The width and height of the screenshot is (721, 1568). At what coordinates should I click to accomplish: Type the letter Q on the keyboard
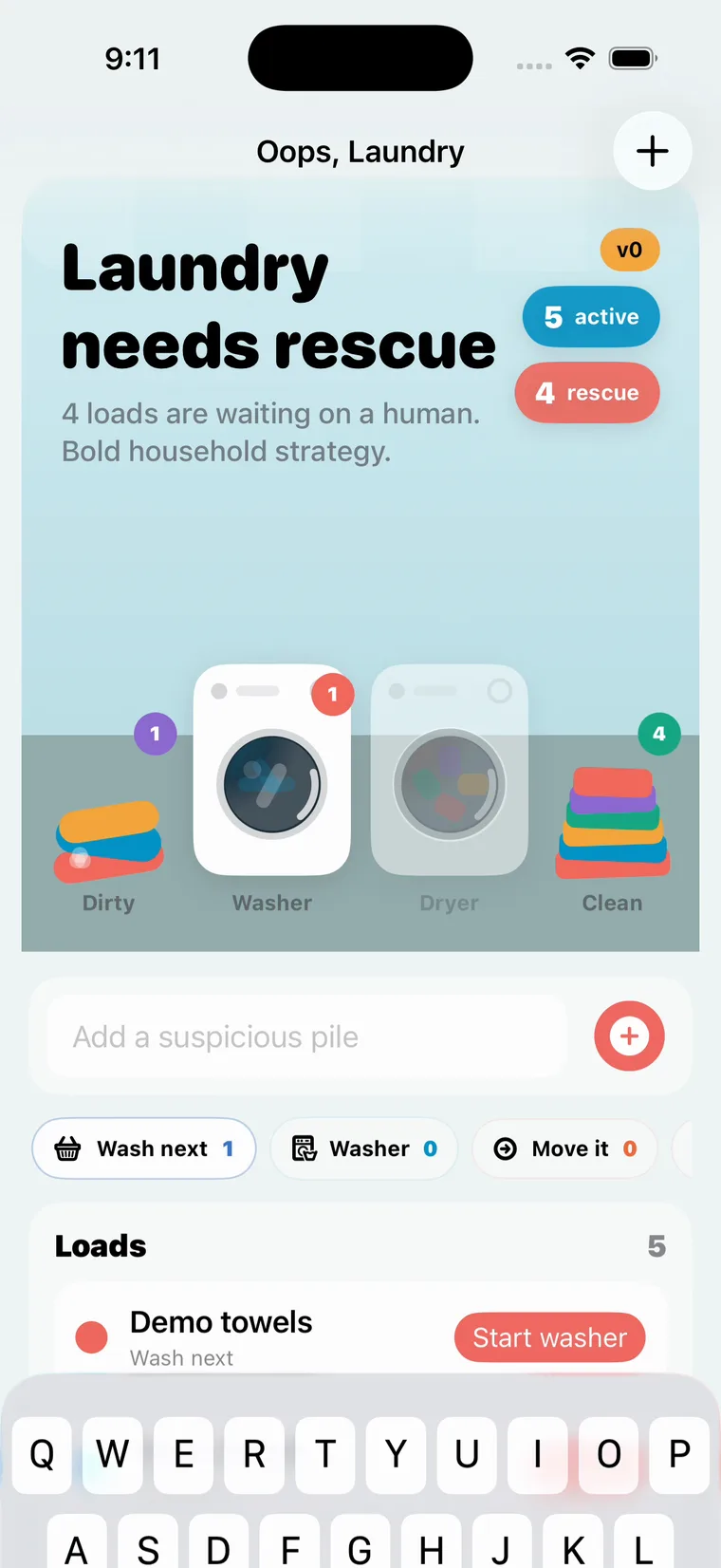(x=42, y=1454)
